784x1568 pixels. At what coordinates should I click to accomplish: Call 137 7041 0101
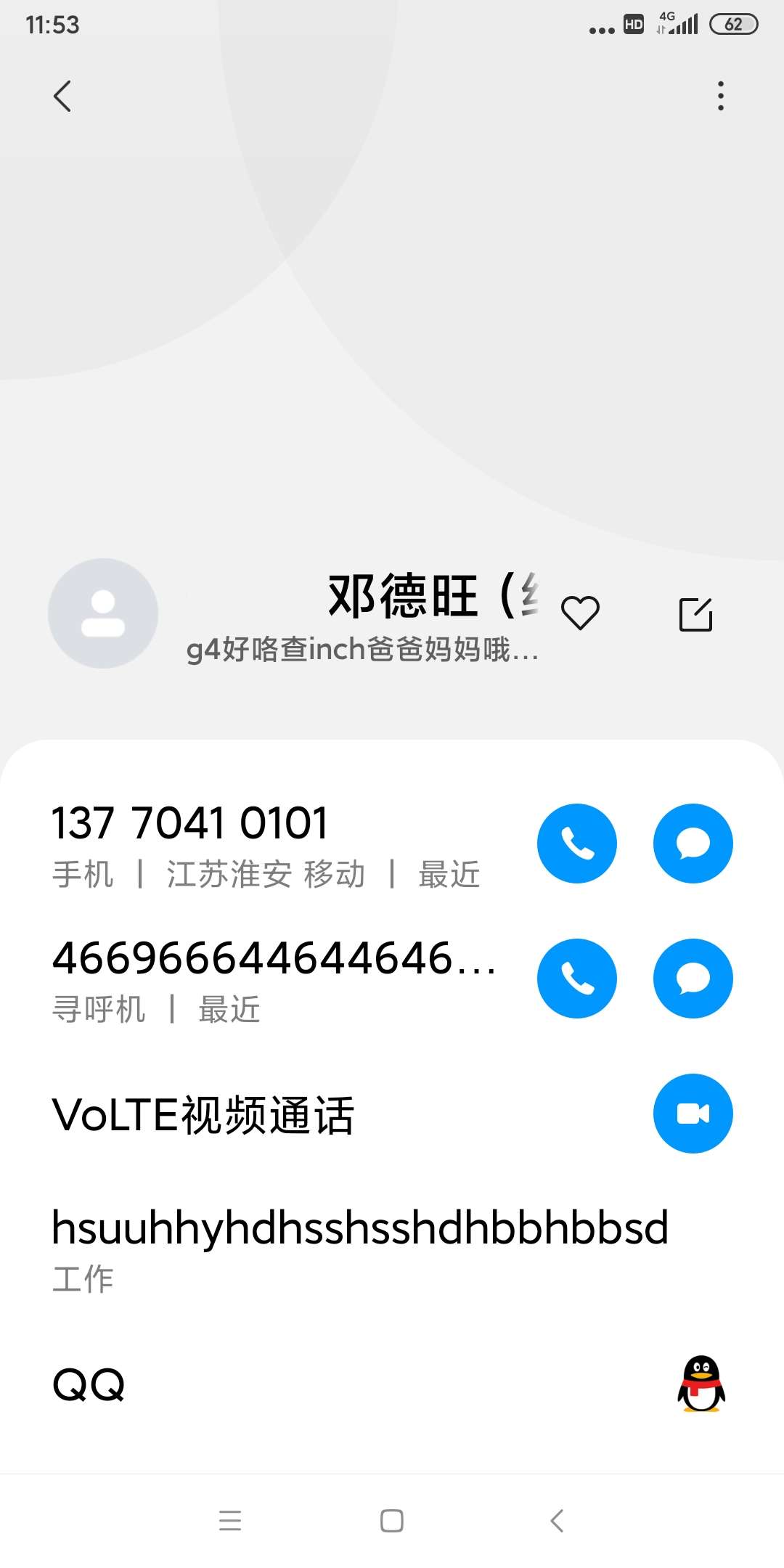577,844
